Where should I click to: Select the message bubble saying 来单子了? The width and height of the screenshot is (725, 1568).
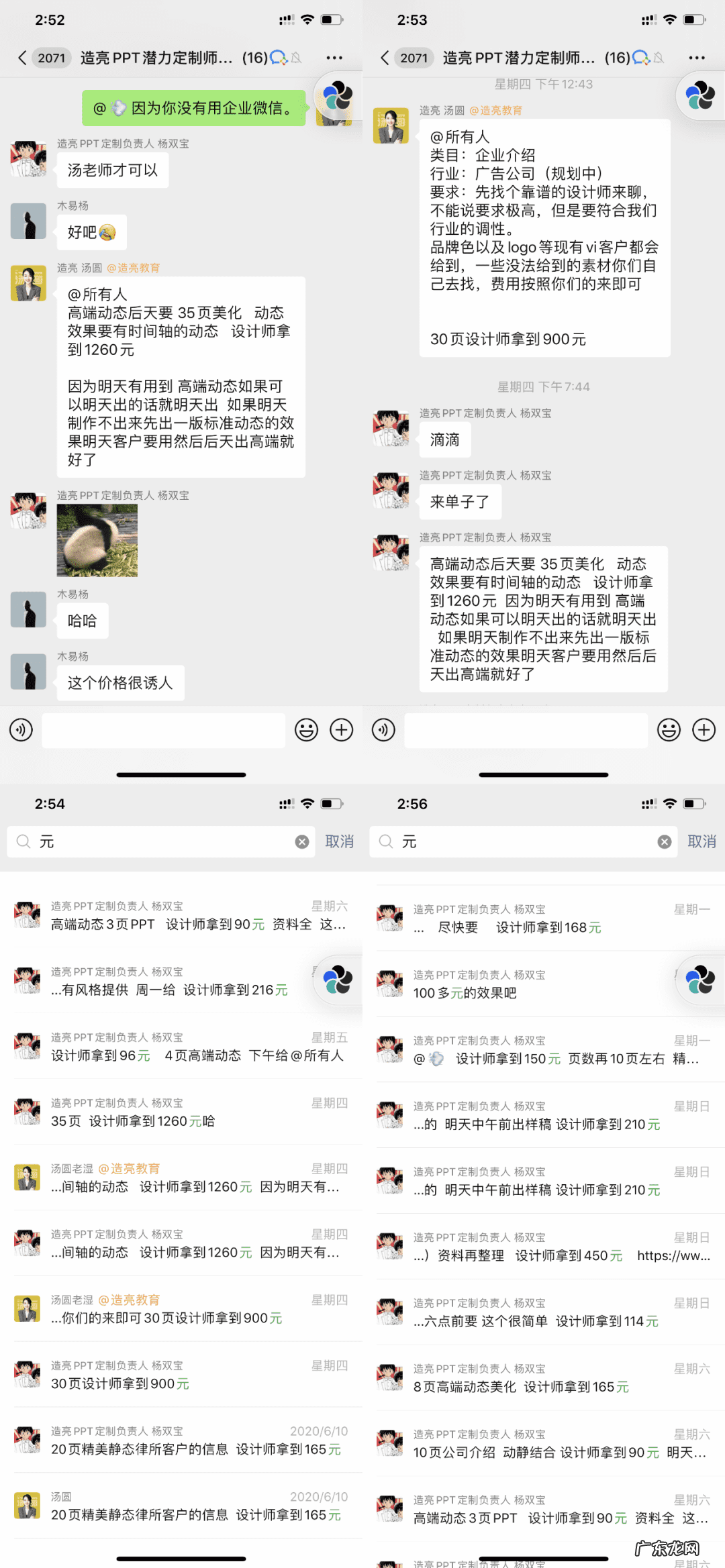461,502
